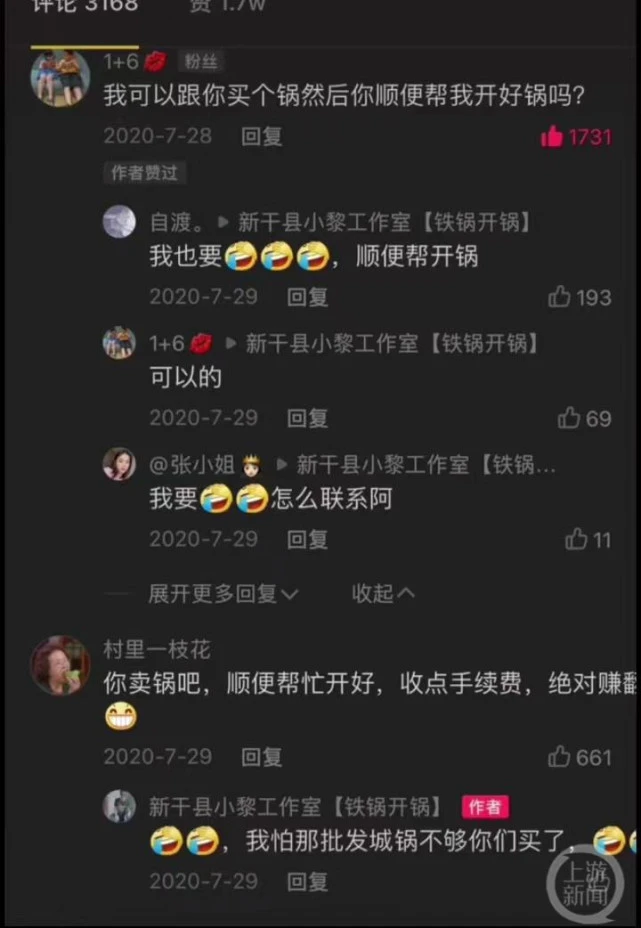641x928 pixels.
Task: Like 张小姐's reply with 11 likes
Action: tap(576, 539)
